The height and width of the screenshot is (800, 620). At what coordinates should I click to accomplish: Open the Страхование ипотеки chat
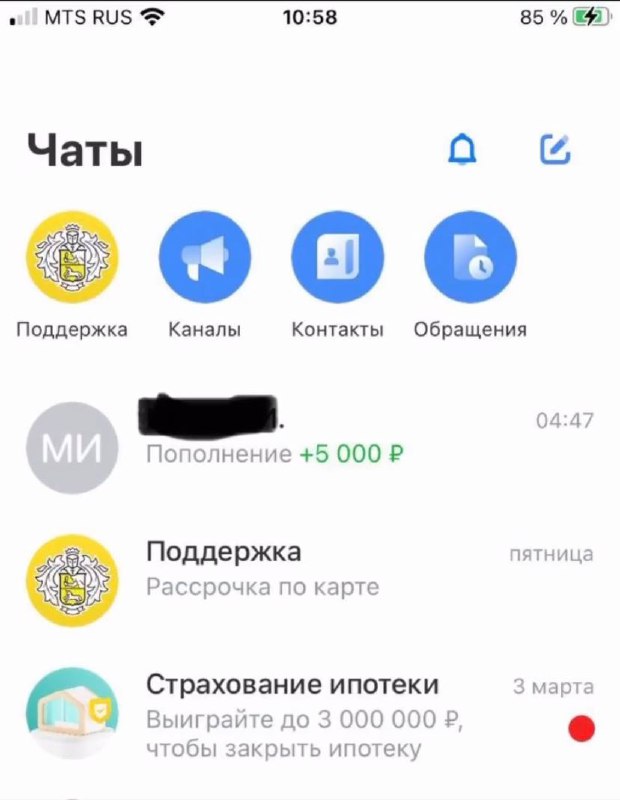(310, 714)
